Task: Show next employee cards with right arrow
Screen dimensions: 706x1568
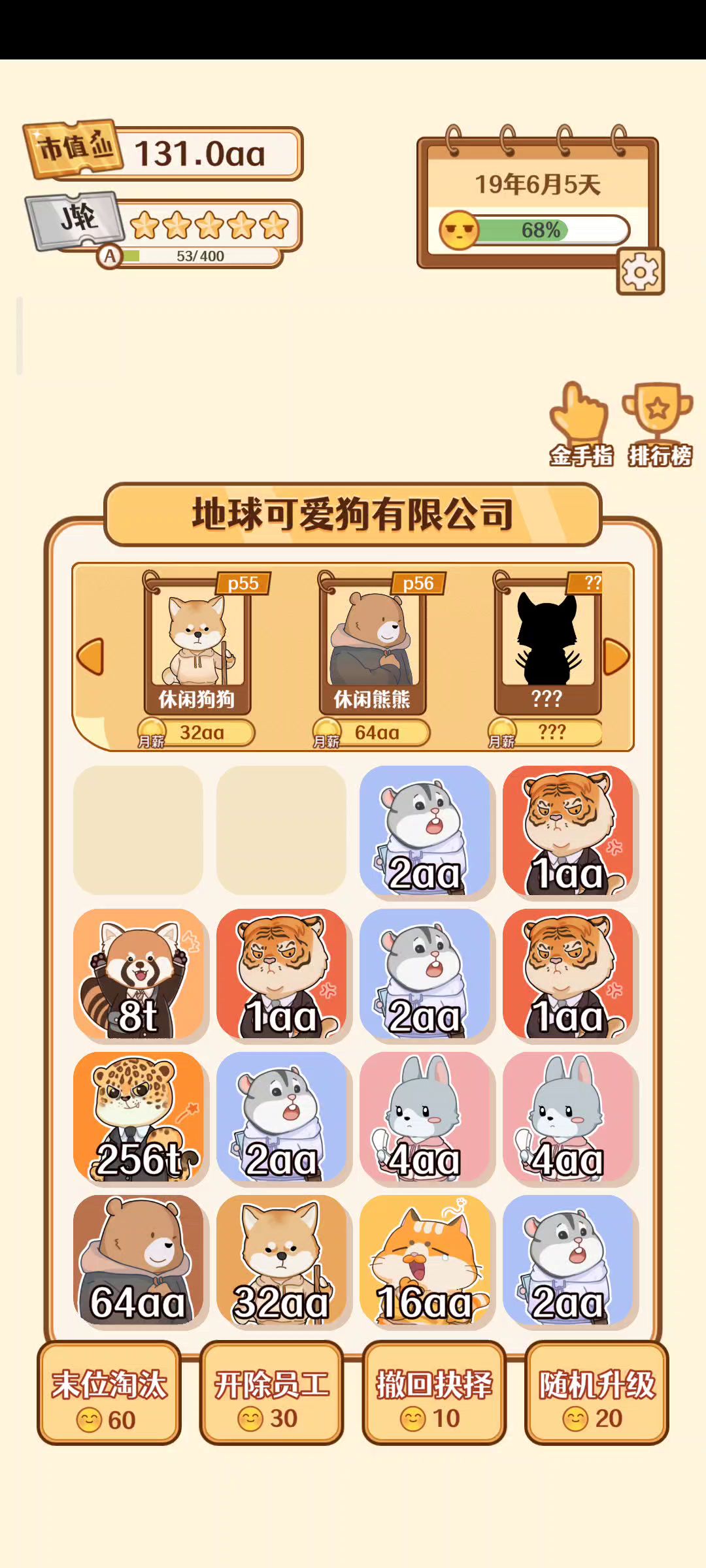Action: pos(616,656)
